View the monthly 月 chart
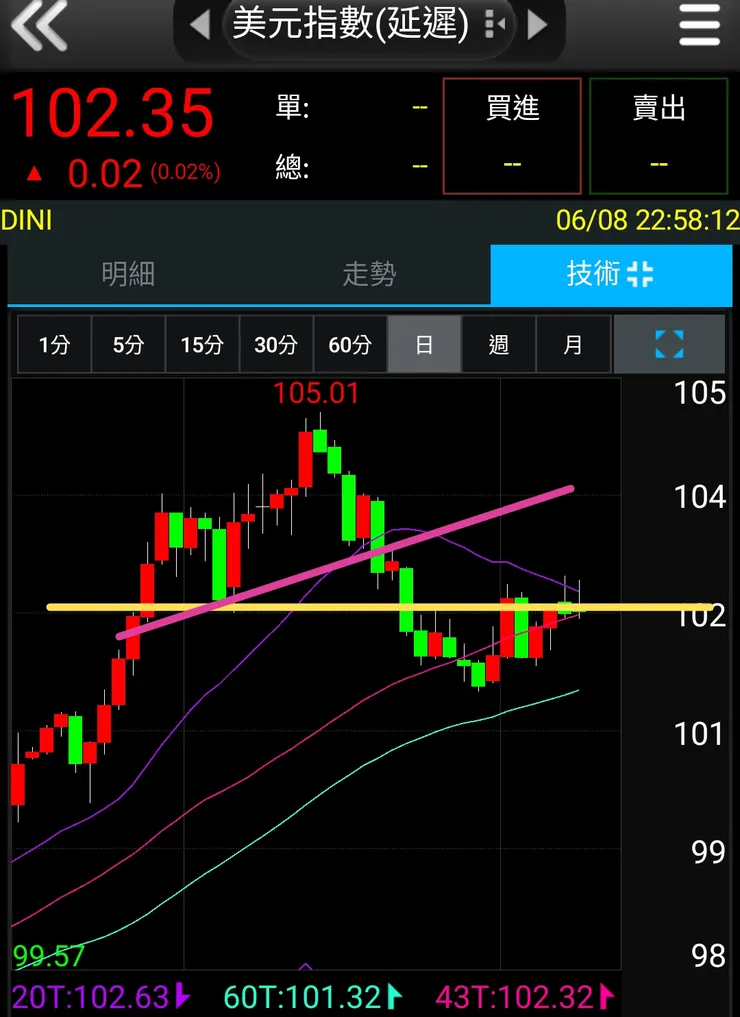The image size is (740, 1017). 572,345
